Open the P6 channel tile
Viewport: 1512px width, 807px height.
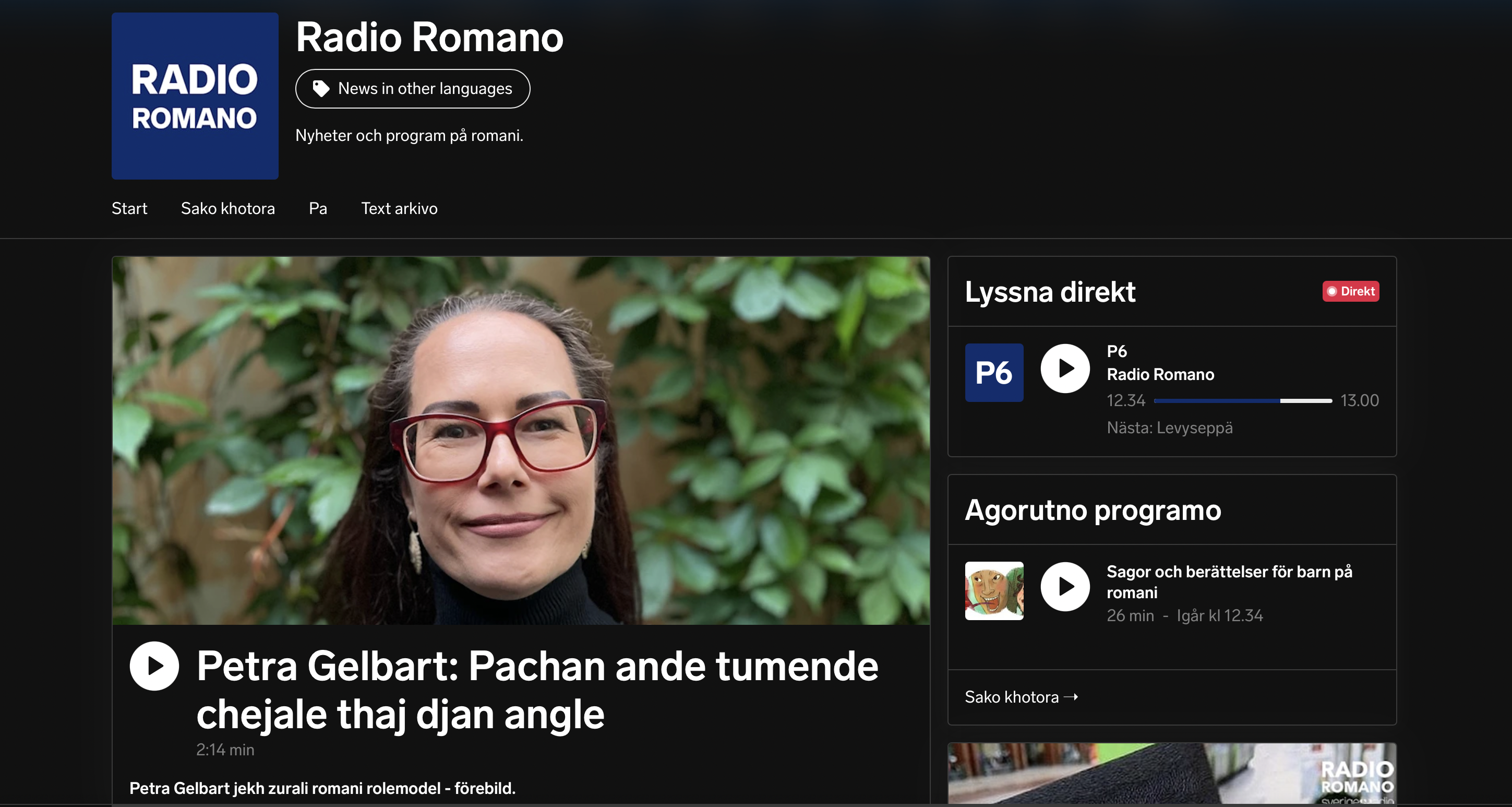tap(994, 372)
